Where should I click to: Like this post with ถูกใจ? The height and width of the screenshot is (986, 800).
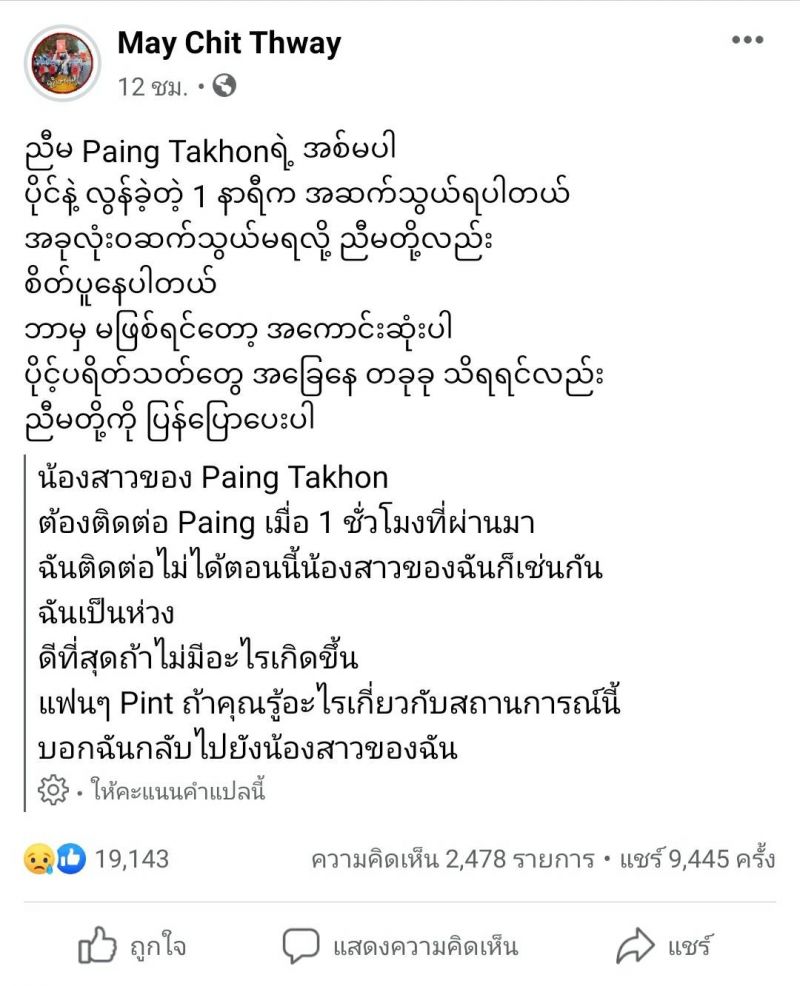click(x=131, y=945)
